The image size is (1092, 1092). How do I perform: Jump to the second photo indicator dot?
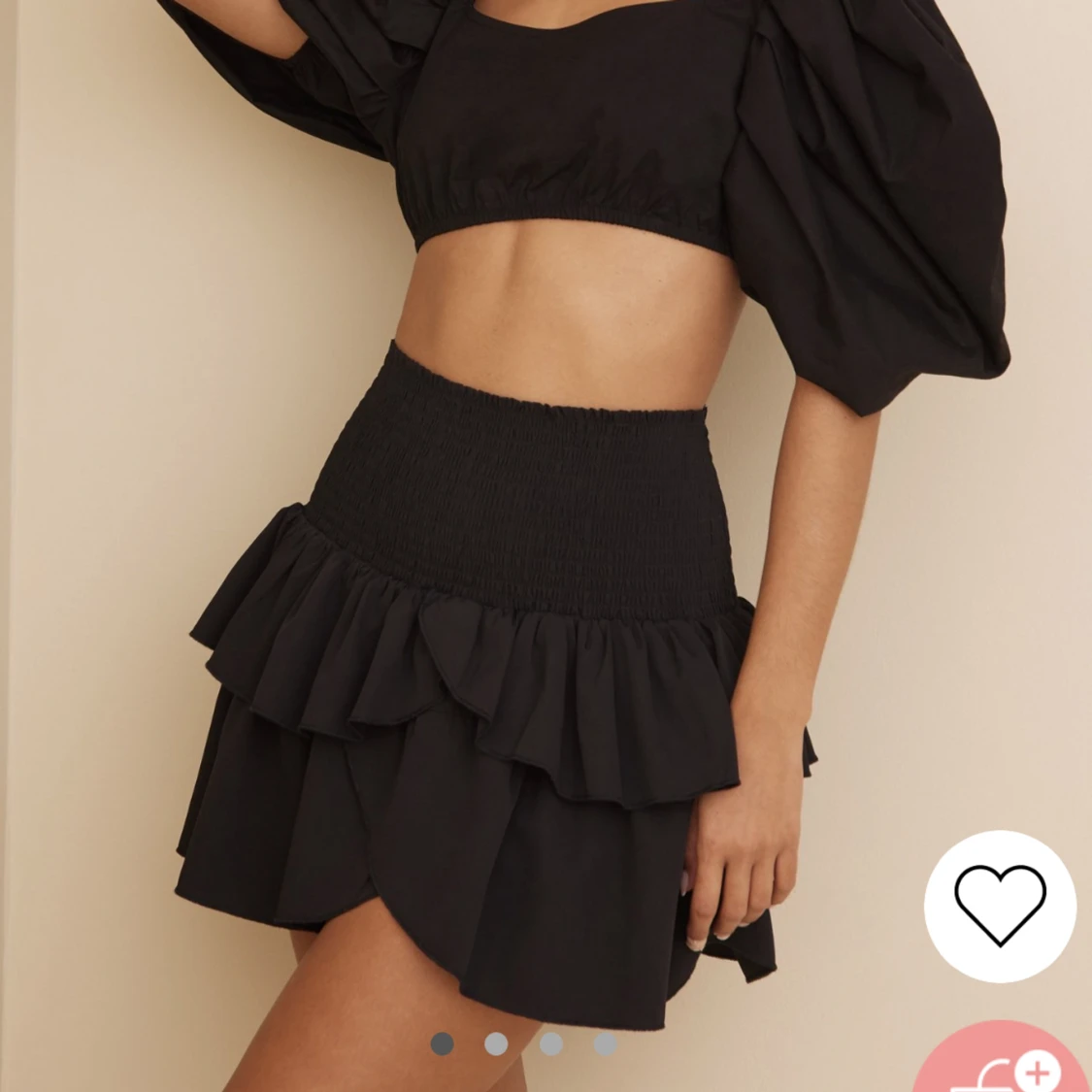pyautogui.click(x=496, y=1044)
